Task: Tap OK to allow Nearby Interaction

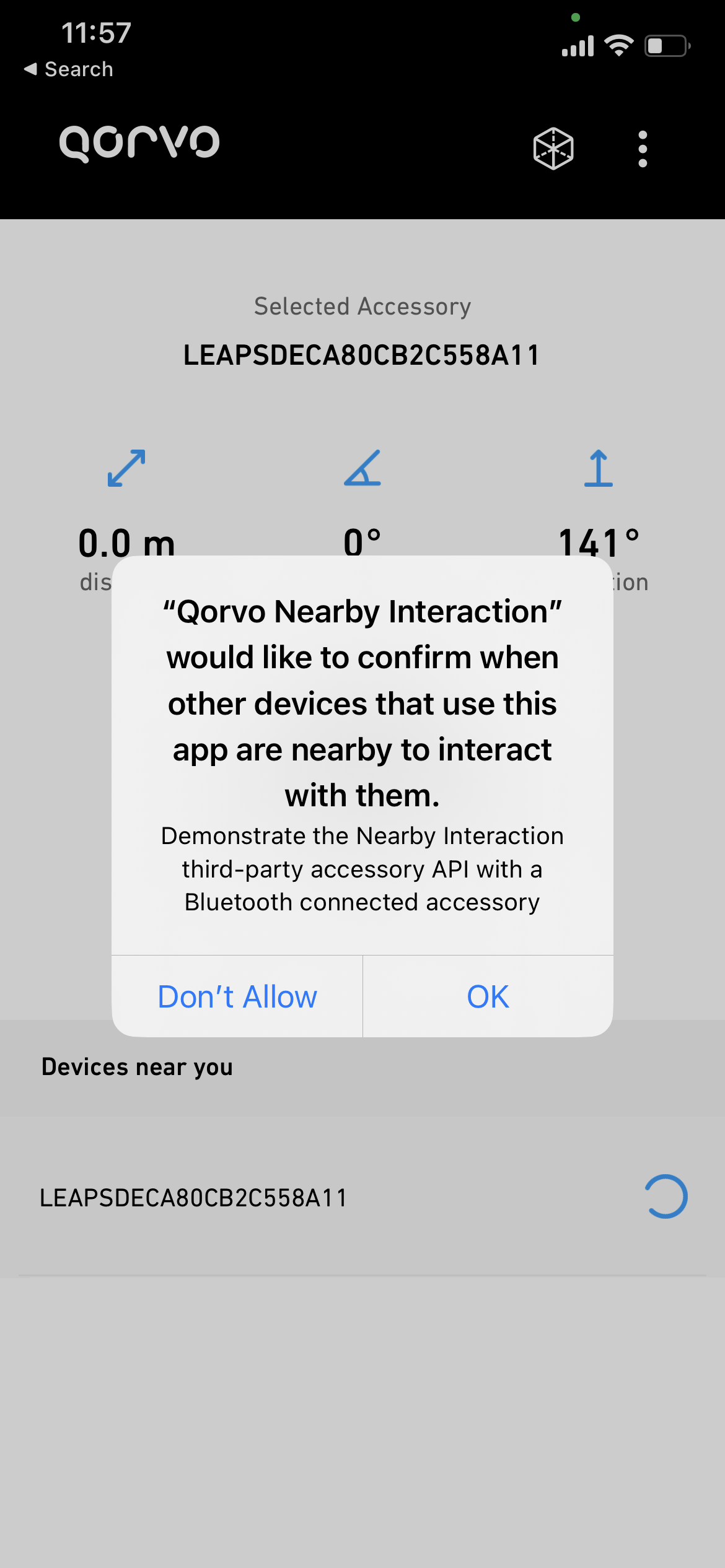Action: 488,996
